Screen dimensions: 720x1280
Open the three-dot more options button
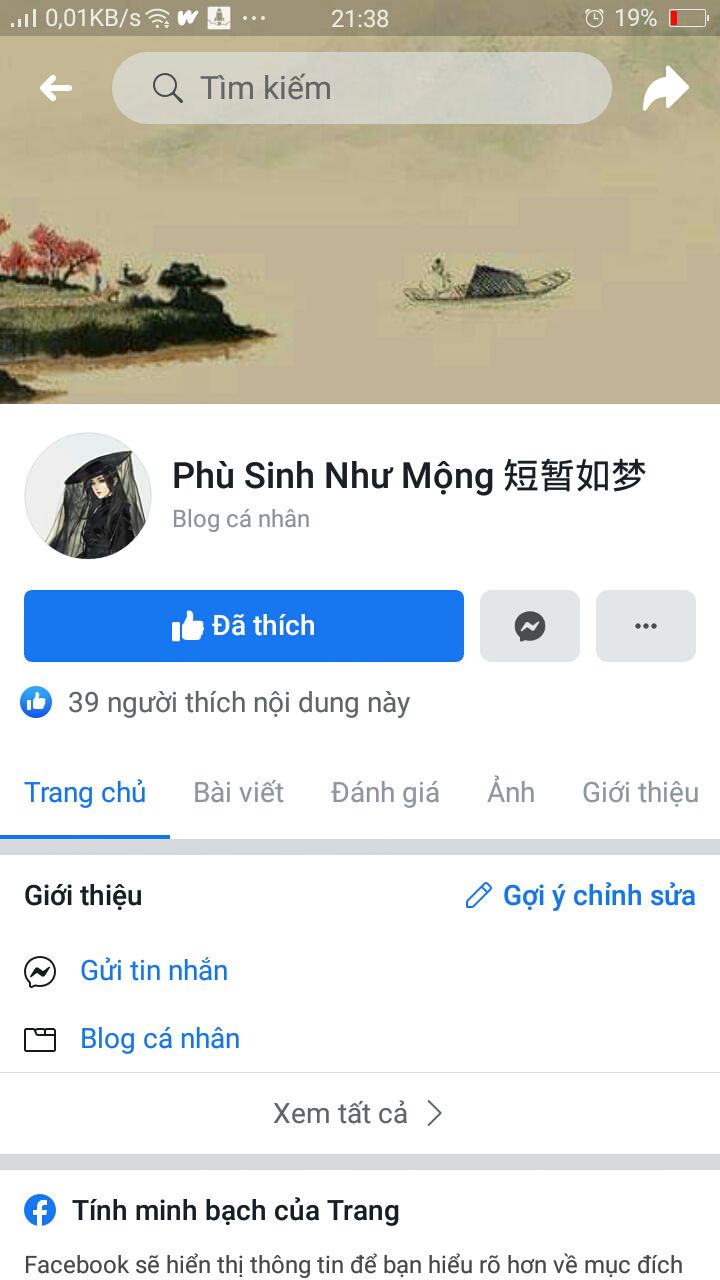[x=646, y=626]
